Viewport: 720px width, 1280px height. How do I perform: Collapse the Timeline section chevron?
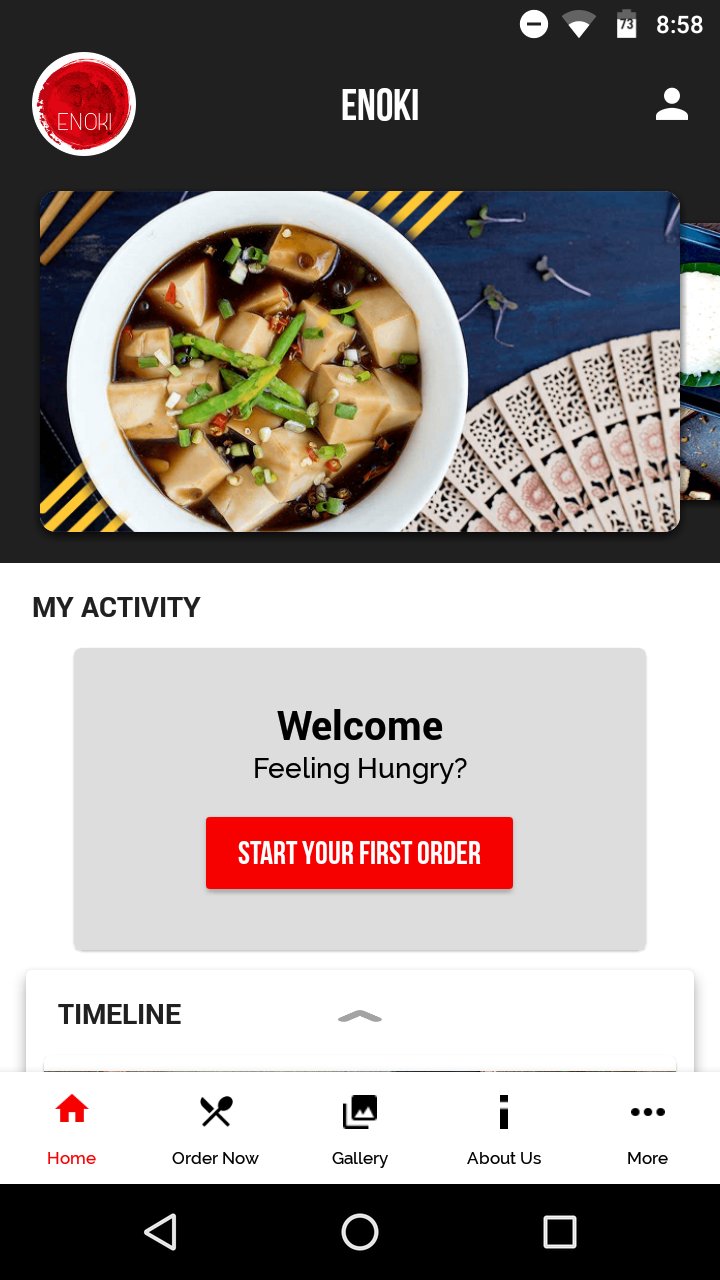(360, 1015)
